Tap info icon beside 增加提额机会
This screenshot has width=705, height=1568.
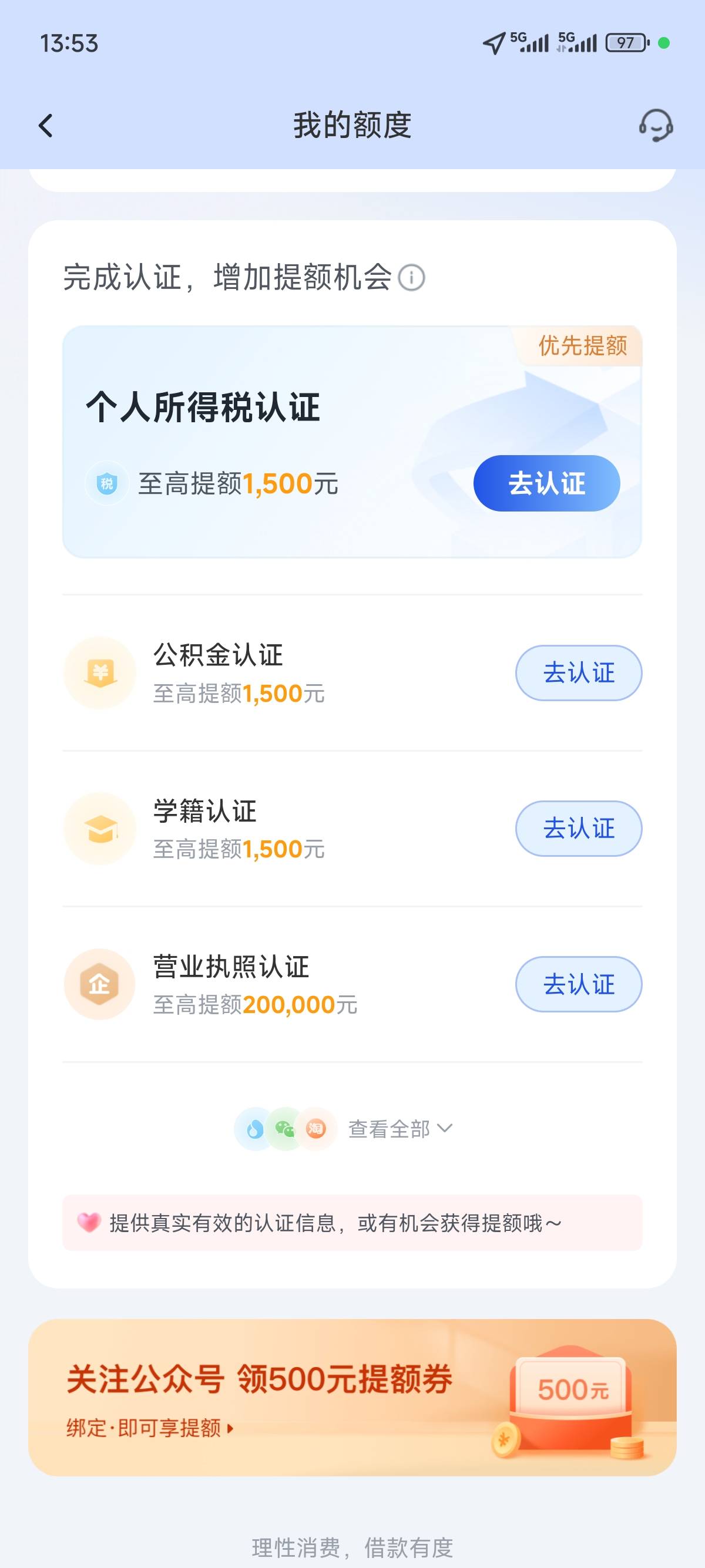(412, 278)
